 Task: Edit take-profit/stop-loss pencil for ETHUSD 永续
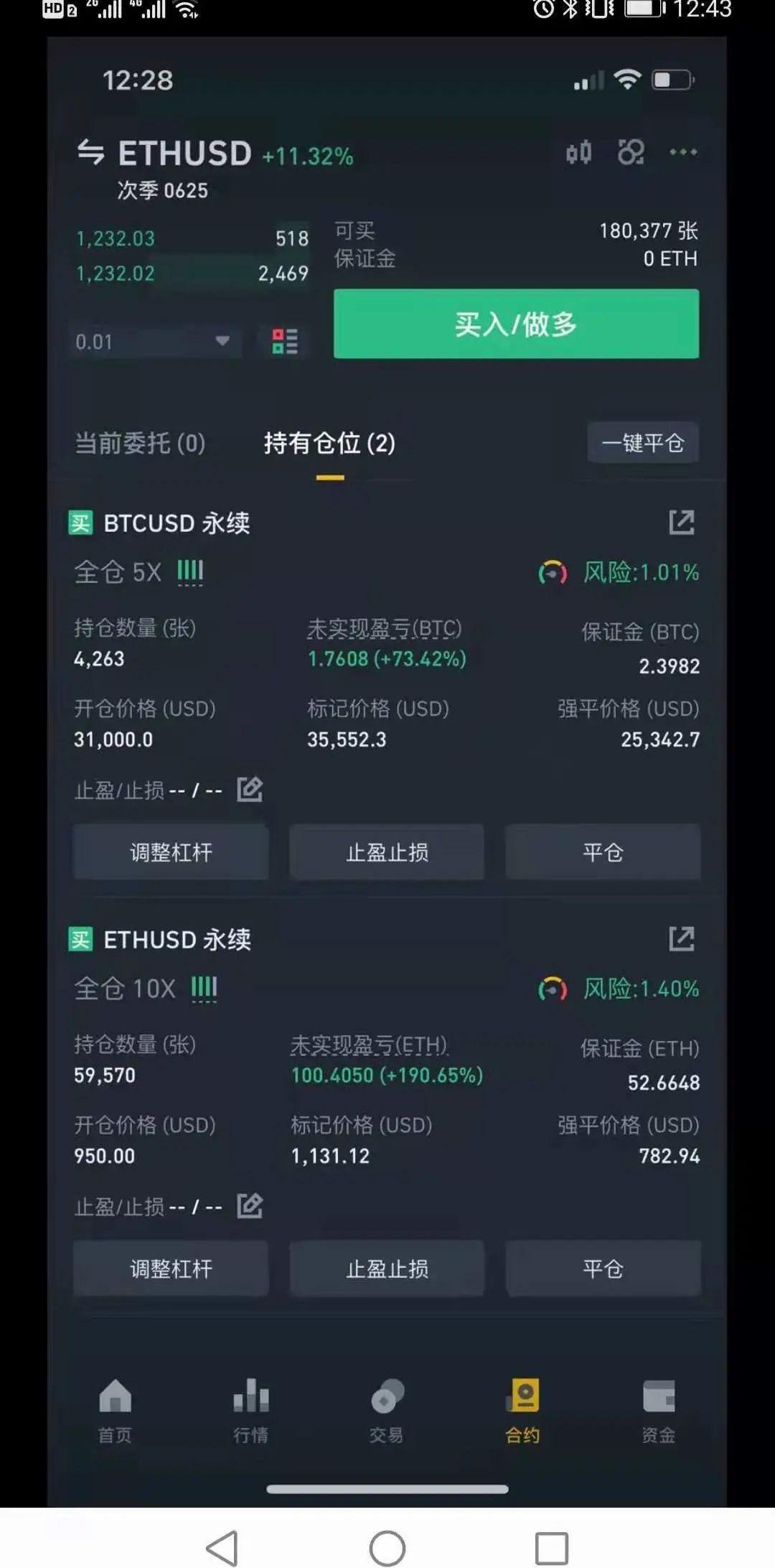(250, 1206)
